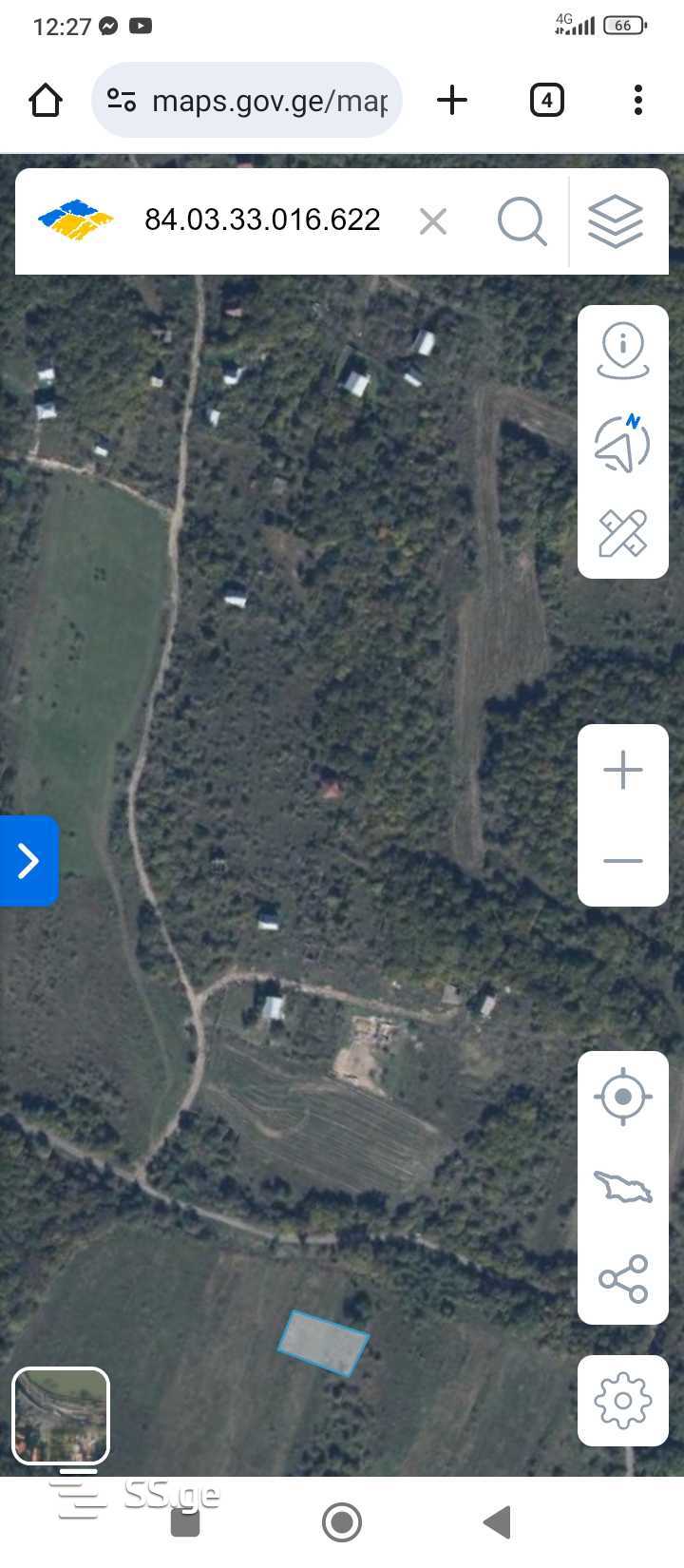Switch basemap using the thumbnail preview

[x=61, y=1416]
